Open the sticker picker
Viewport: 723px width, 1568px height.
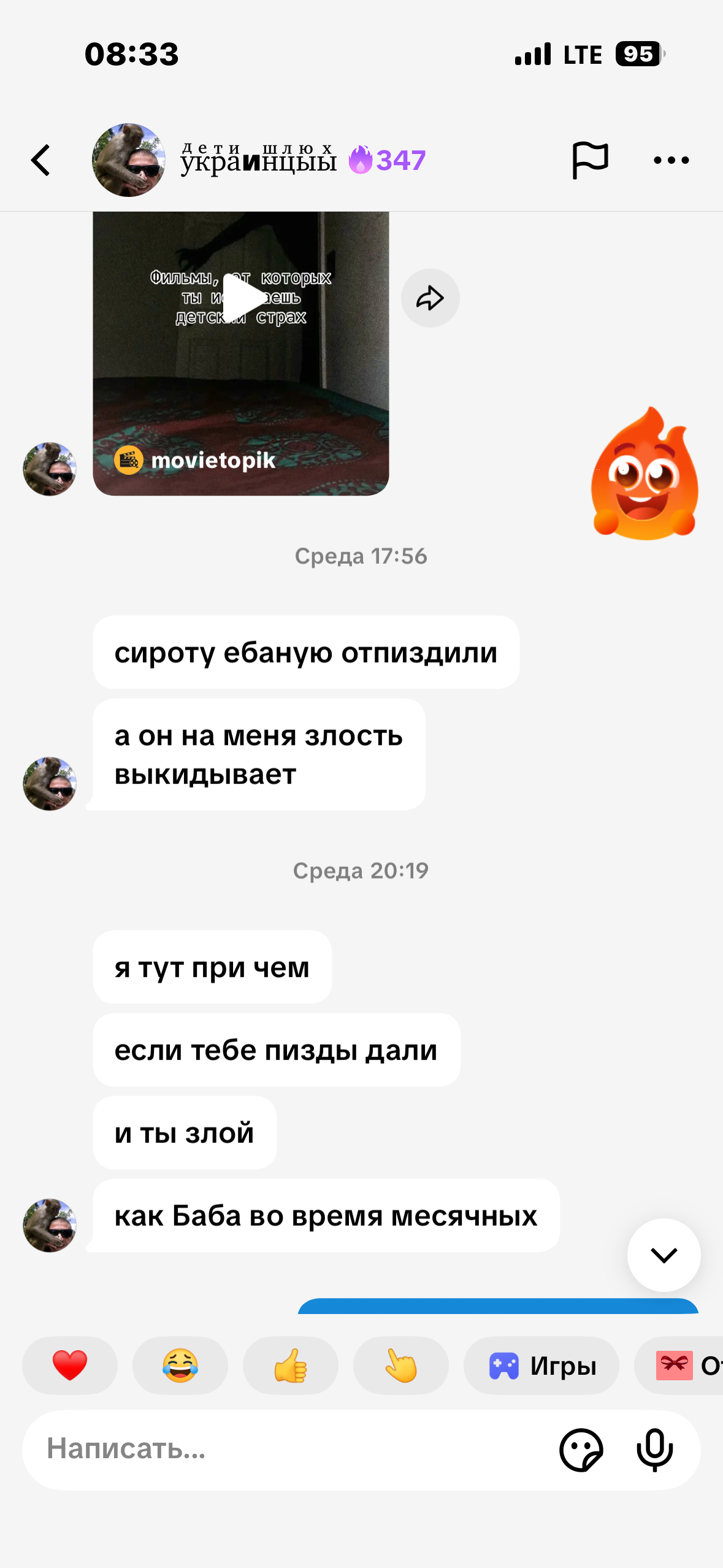[581, 1450]
